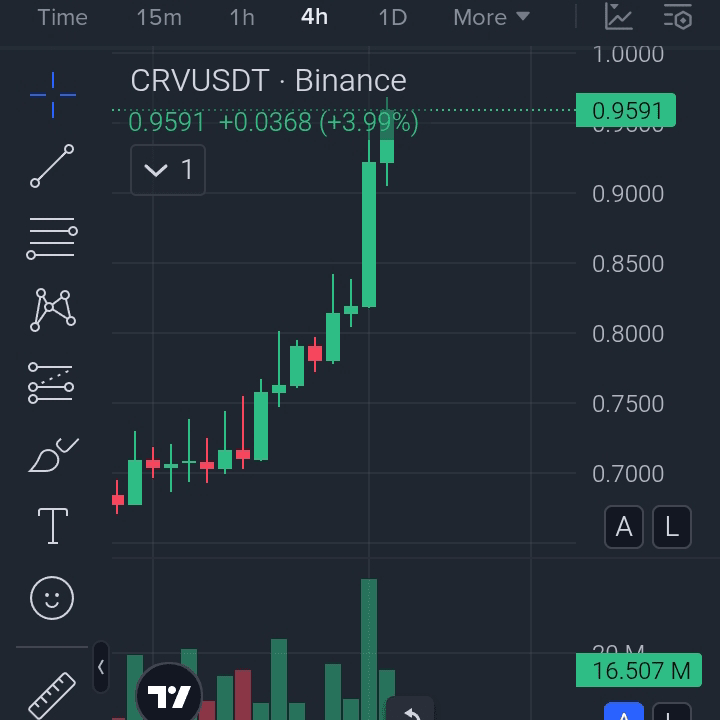Toggle the auto scale A button
The image size is (720, 720).
[624, 527]
